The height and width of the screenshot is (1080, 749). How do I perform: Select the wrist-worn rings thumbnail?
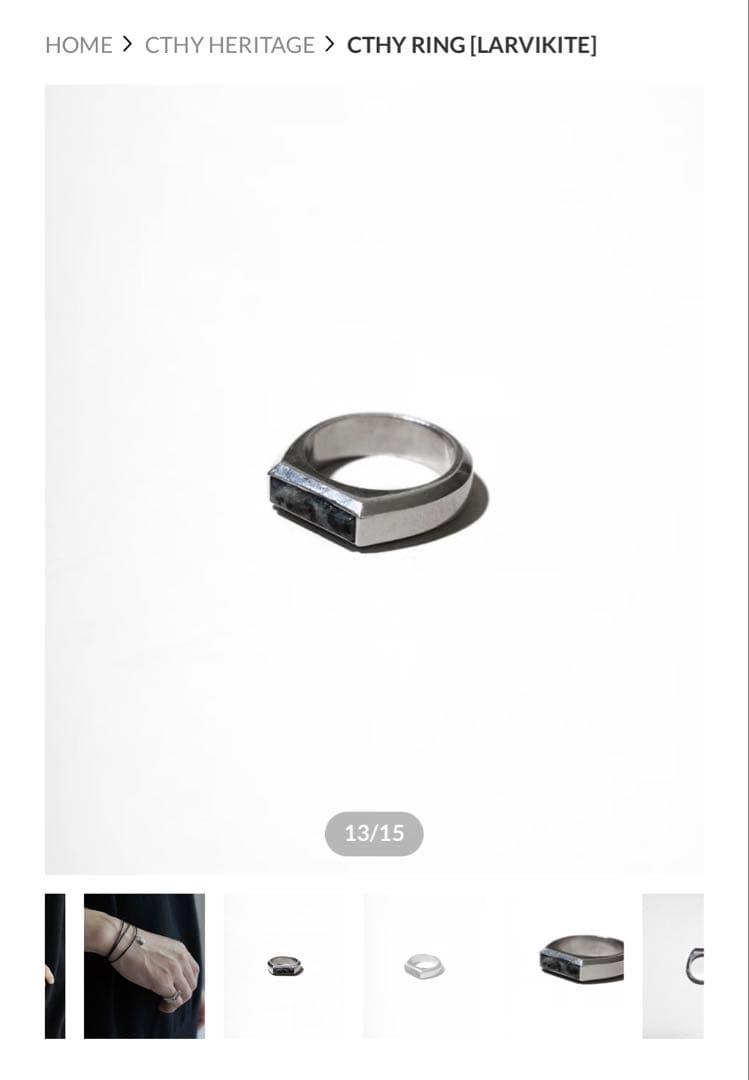click(x=144, y=965)
